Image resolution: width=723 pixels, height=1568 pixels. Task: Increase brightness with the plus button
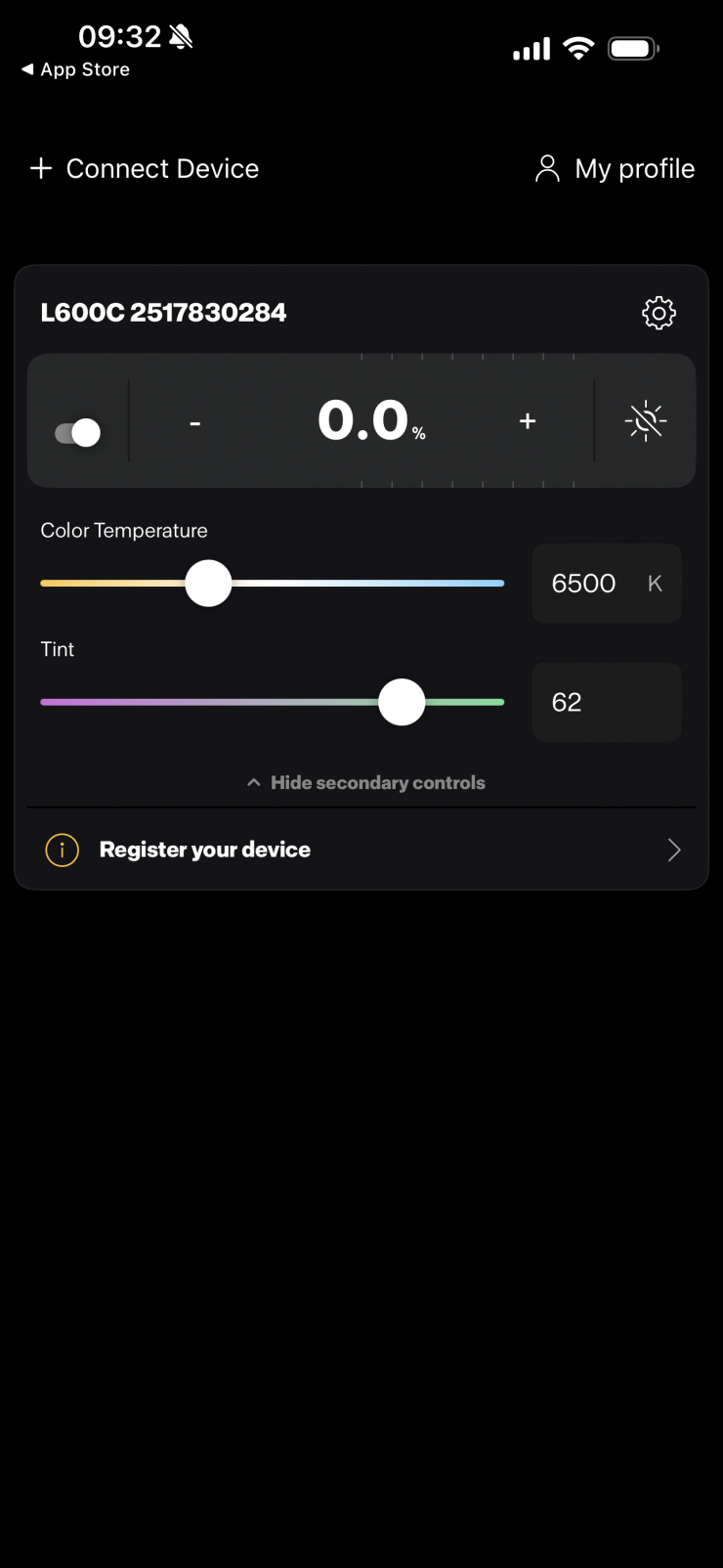tap(528, 421)
